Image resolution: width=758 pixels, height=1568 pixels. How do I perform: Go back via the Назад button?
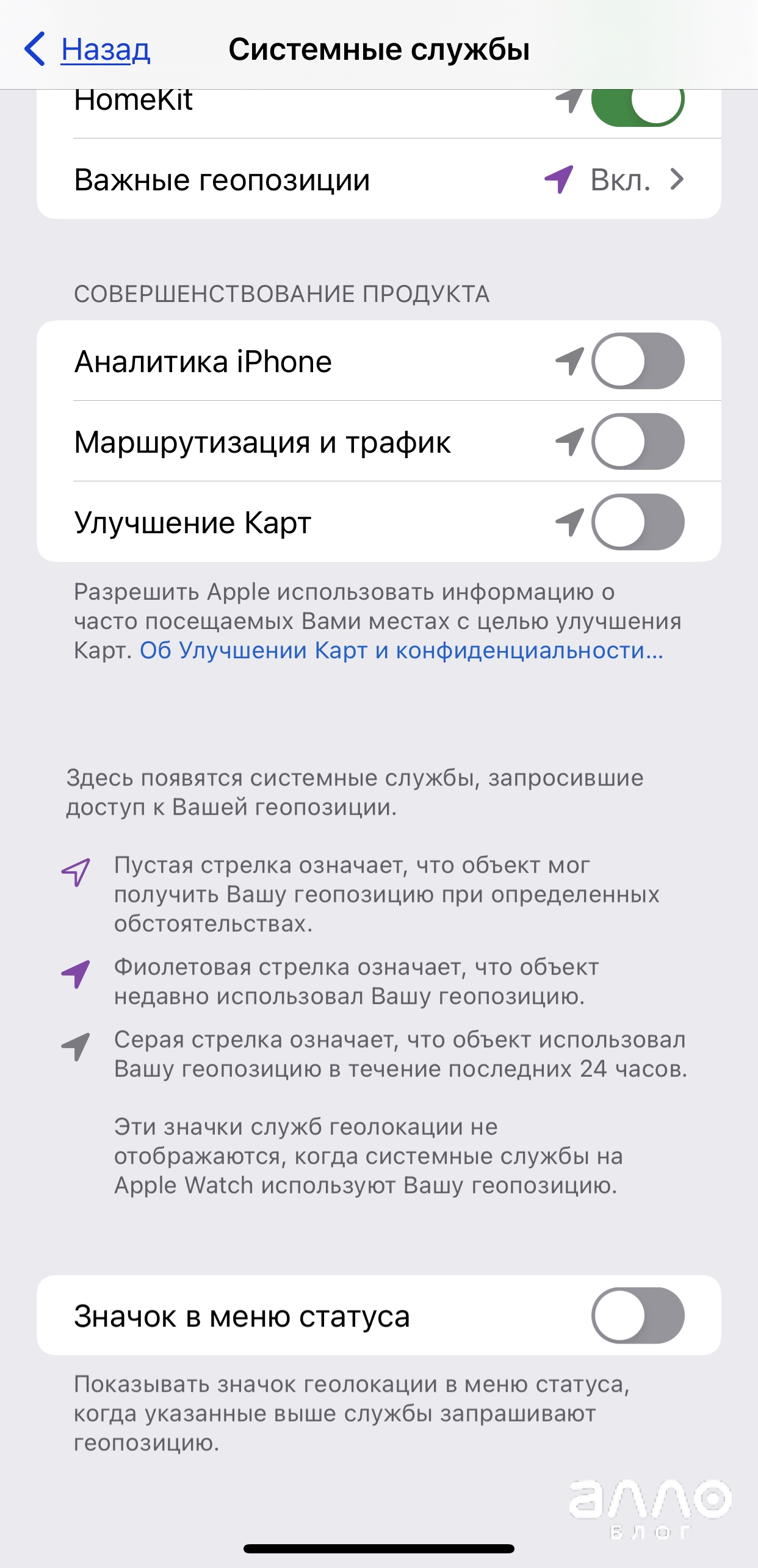pyautogui.click(x=87, y=49)
